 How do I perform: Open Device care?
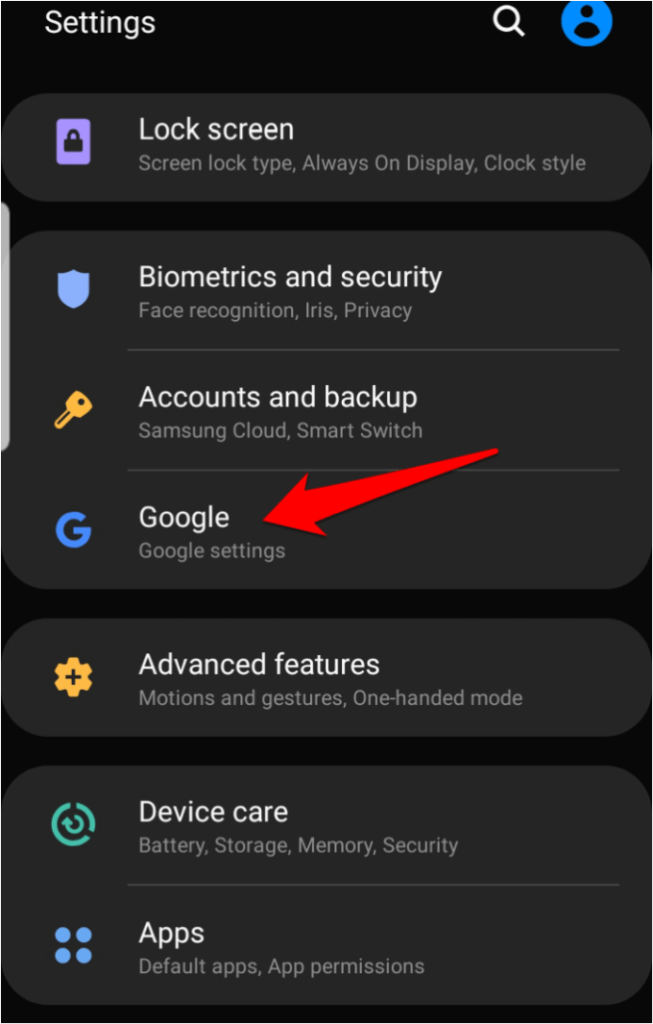pos(326,826)
